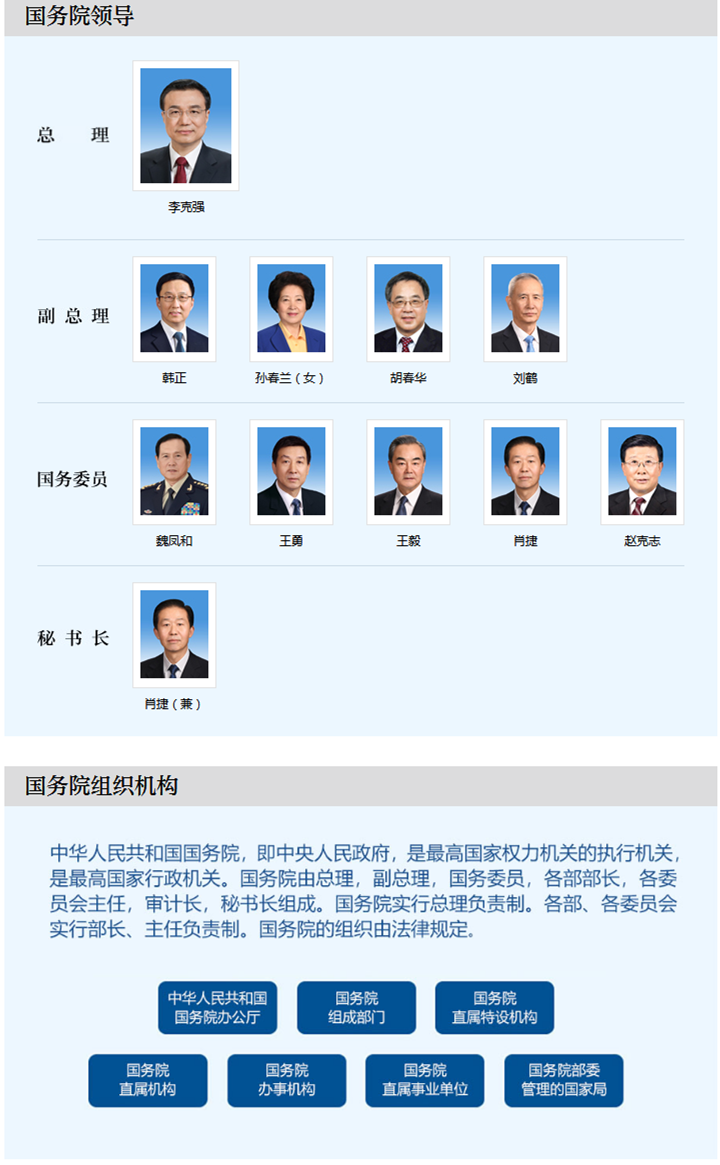Open Vice Premier 韩正's portrait
Viewport: 720px width, 1165px height.
[174, 309]
